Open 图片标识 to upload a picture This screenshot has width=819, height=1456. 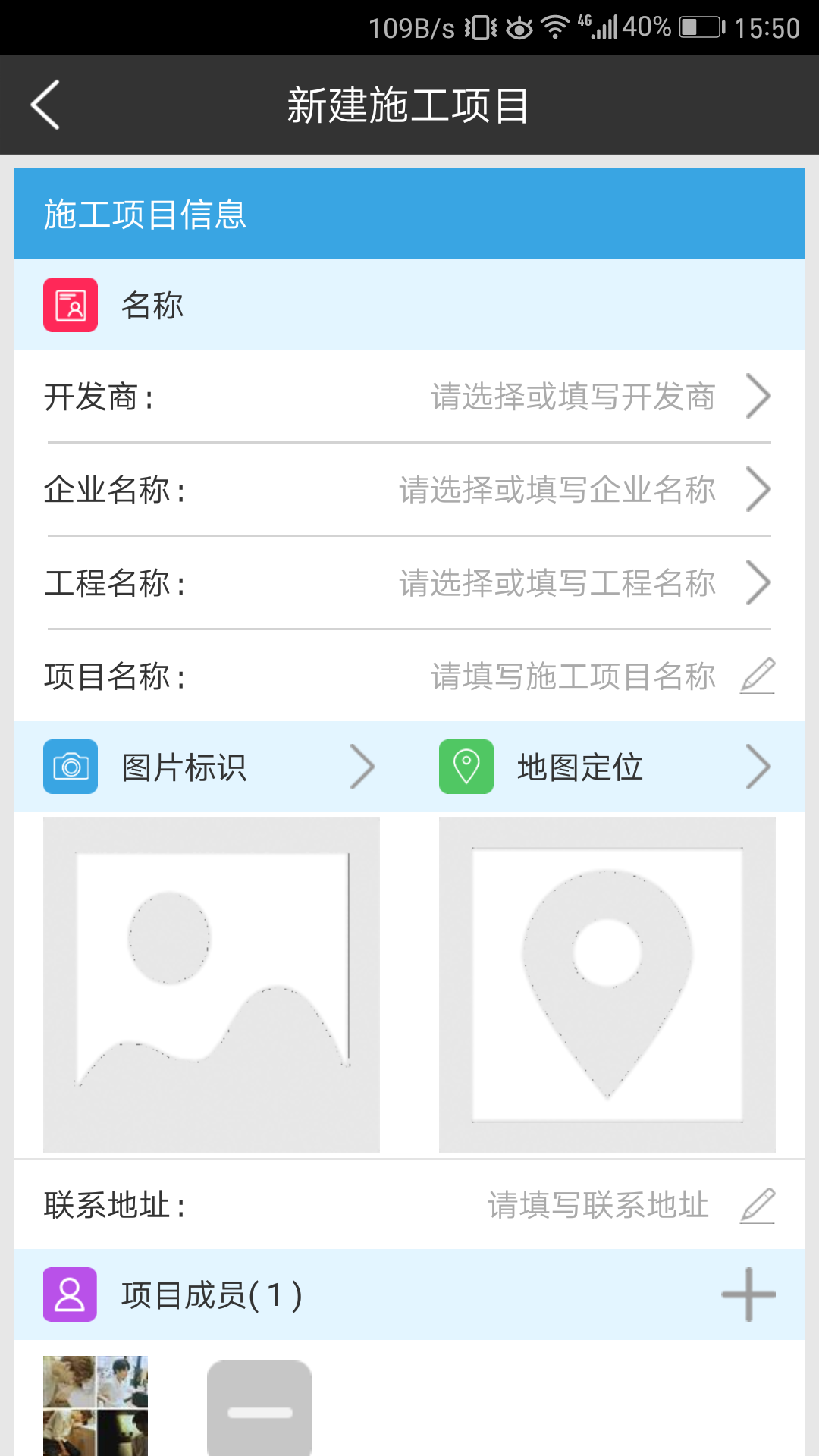click(x=186, y=767)
